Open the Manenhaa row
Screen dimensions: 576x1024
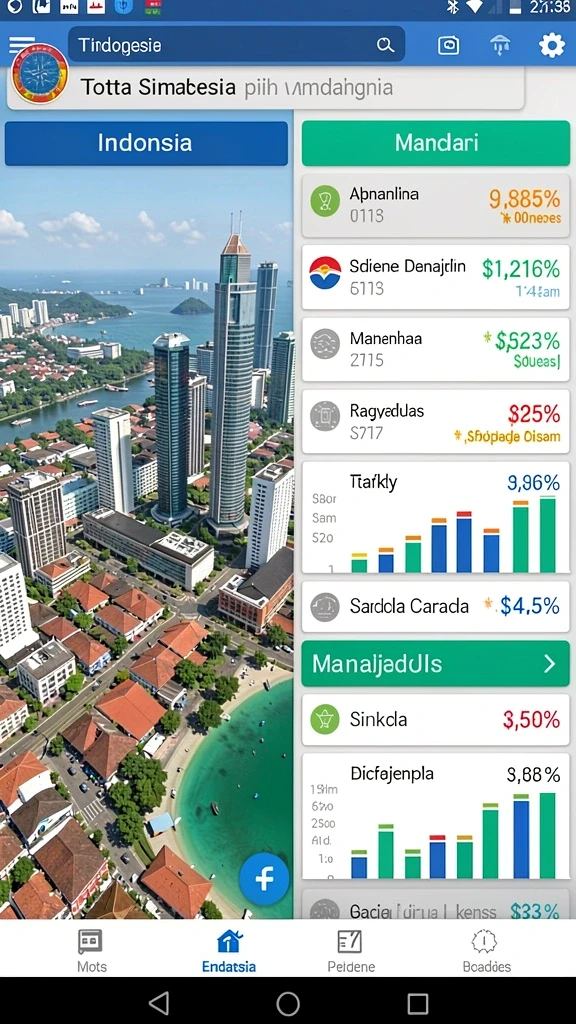click(436, 349)
